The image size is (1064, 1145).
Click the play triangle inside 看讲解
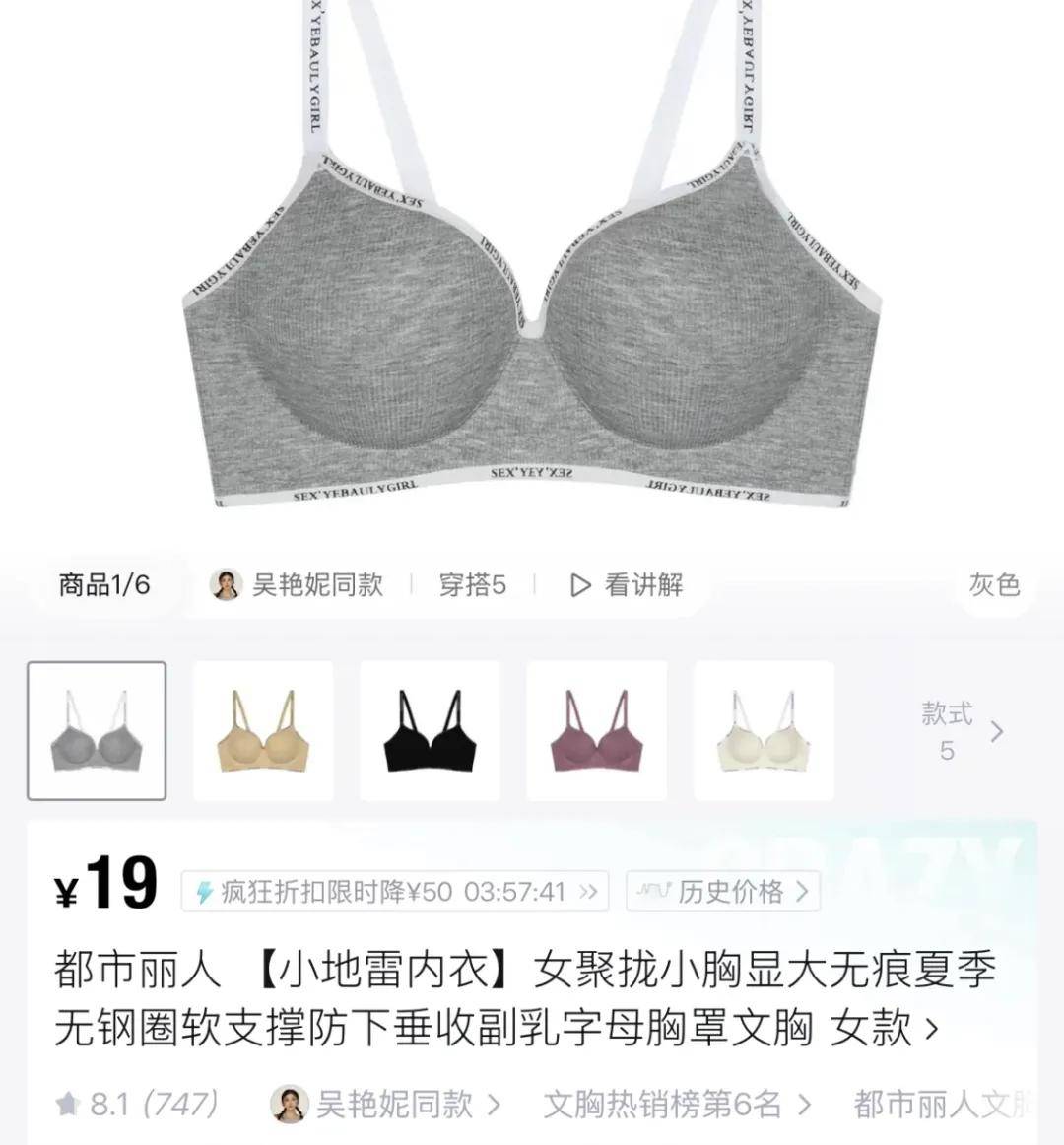pos(579,583)
